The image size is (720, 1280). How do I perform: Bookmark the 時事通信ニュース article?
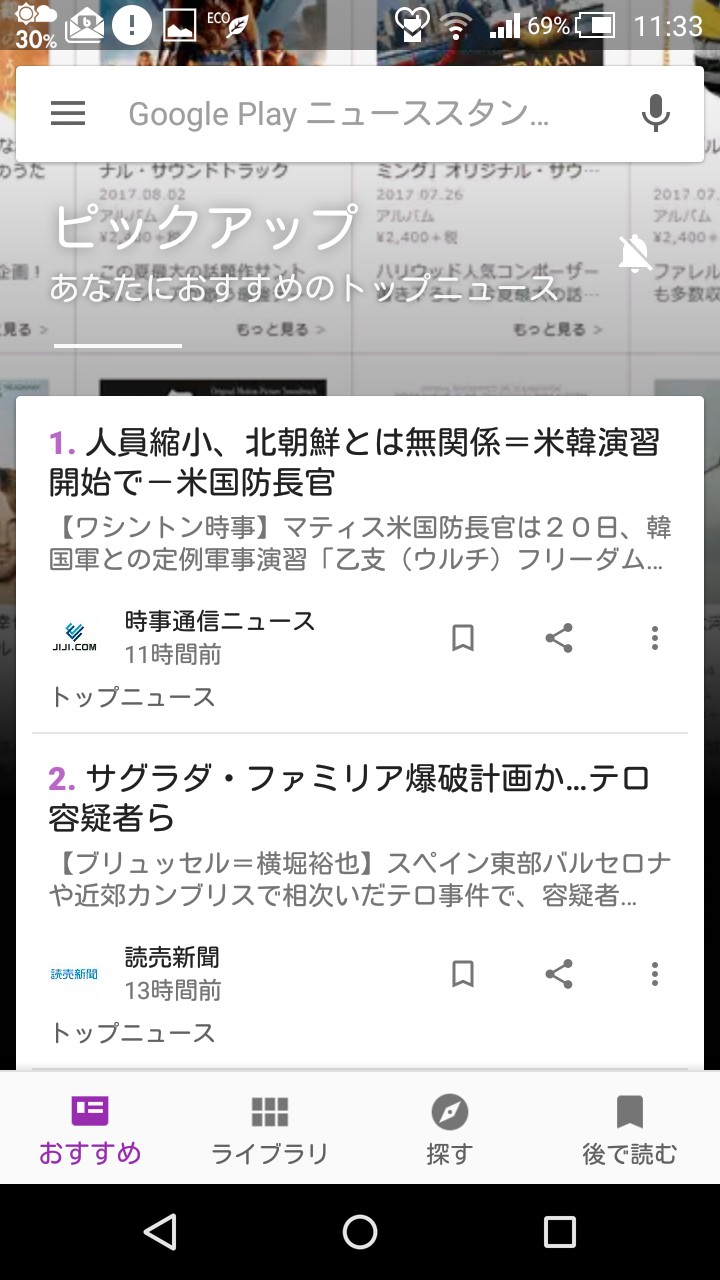pos(462,638)
